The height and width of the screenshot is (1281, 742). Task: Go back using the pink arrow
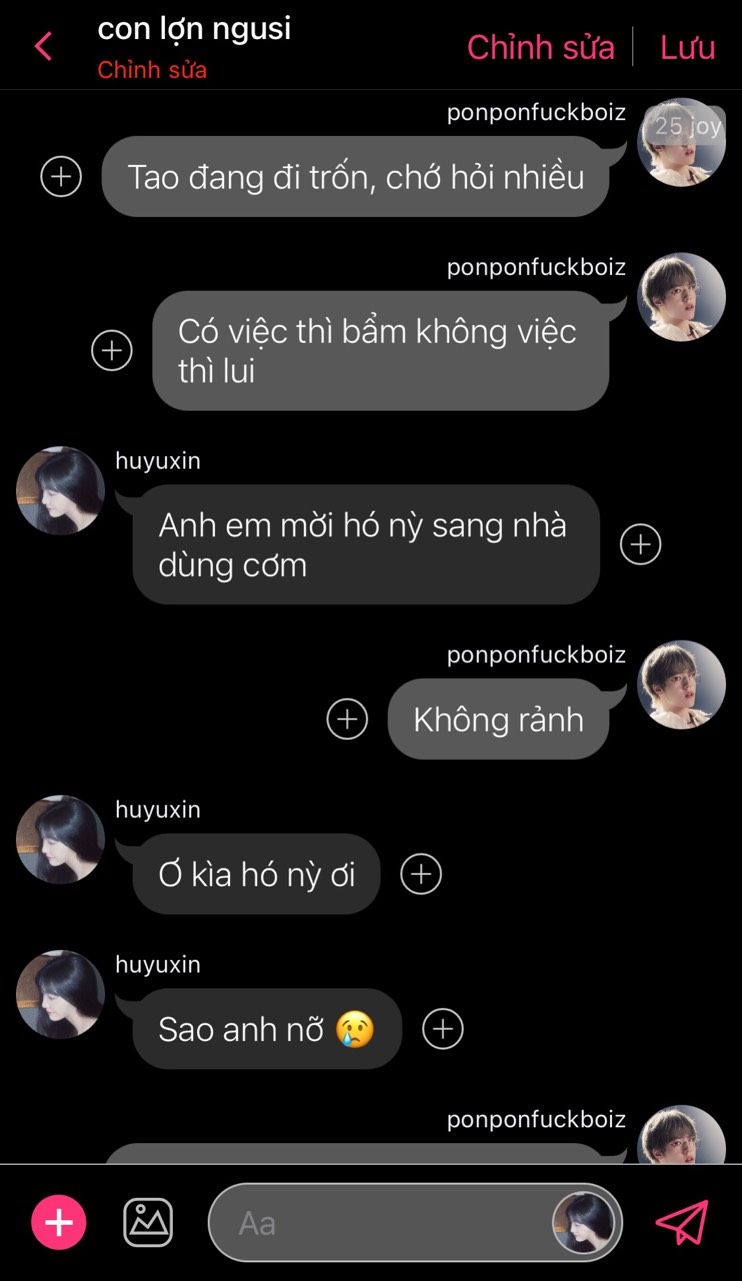pyautogui.click(x=43, y=46)
